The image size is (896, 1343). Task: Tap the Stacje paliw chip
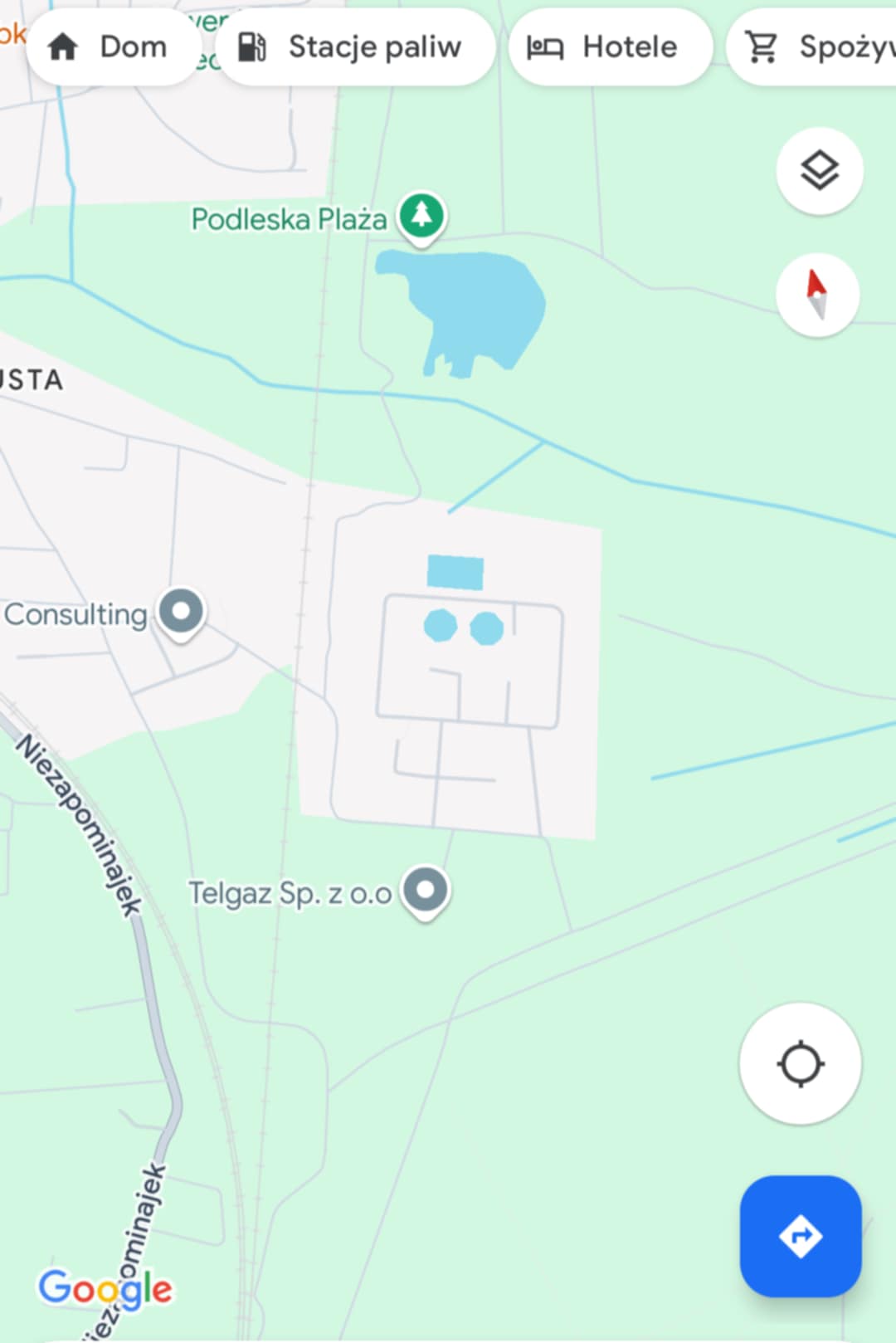353,47
